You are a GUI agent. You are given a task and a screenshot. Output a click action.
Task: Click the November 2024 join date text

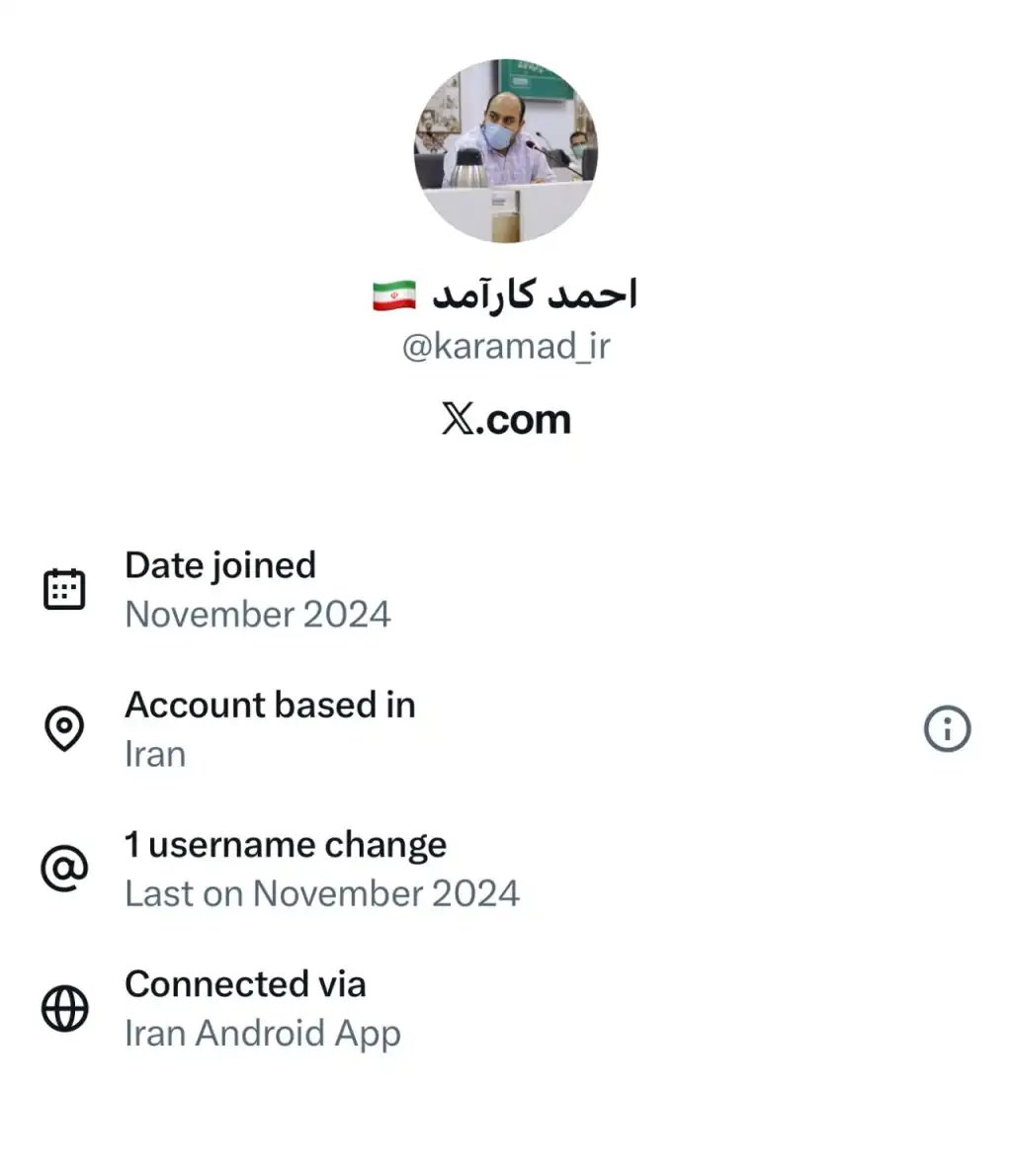[258, 614]
